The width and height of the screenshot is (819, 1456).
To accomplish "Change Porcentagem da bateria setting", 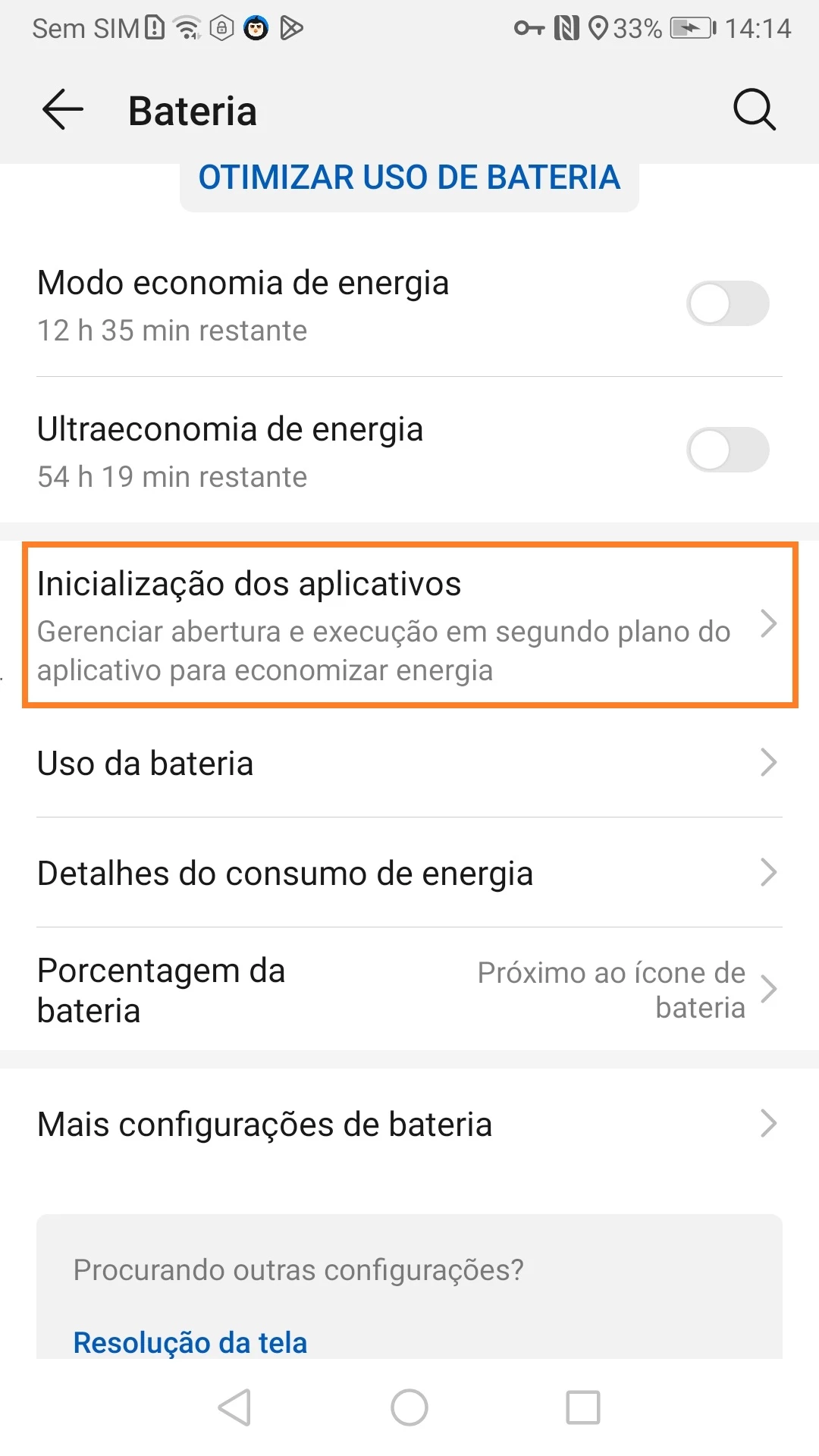I will 409,990.
